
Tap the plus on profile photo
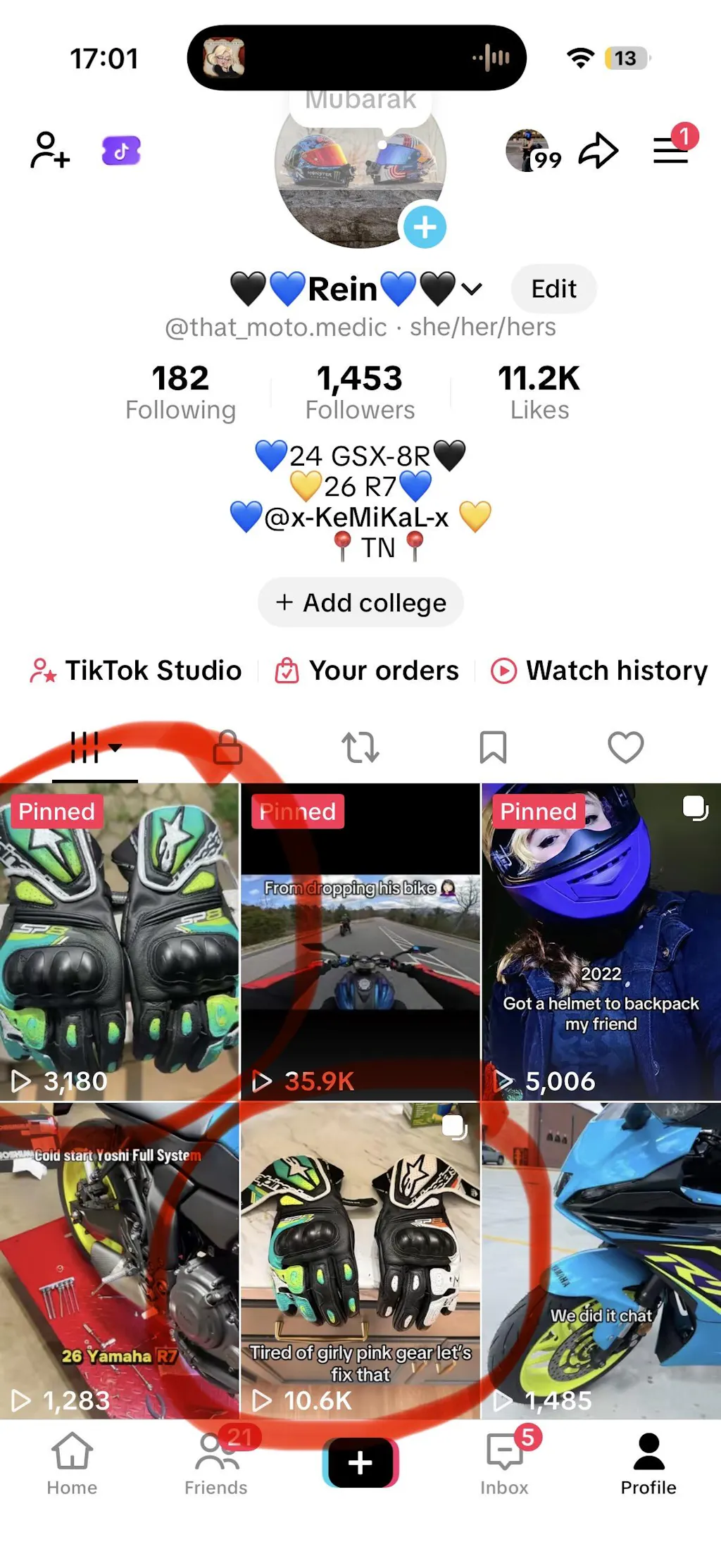pos(425,228)
